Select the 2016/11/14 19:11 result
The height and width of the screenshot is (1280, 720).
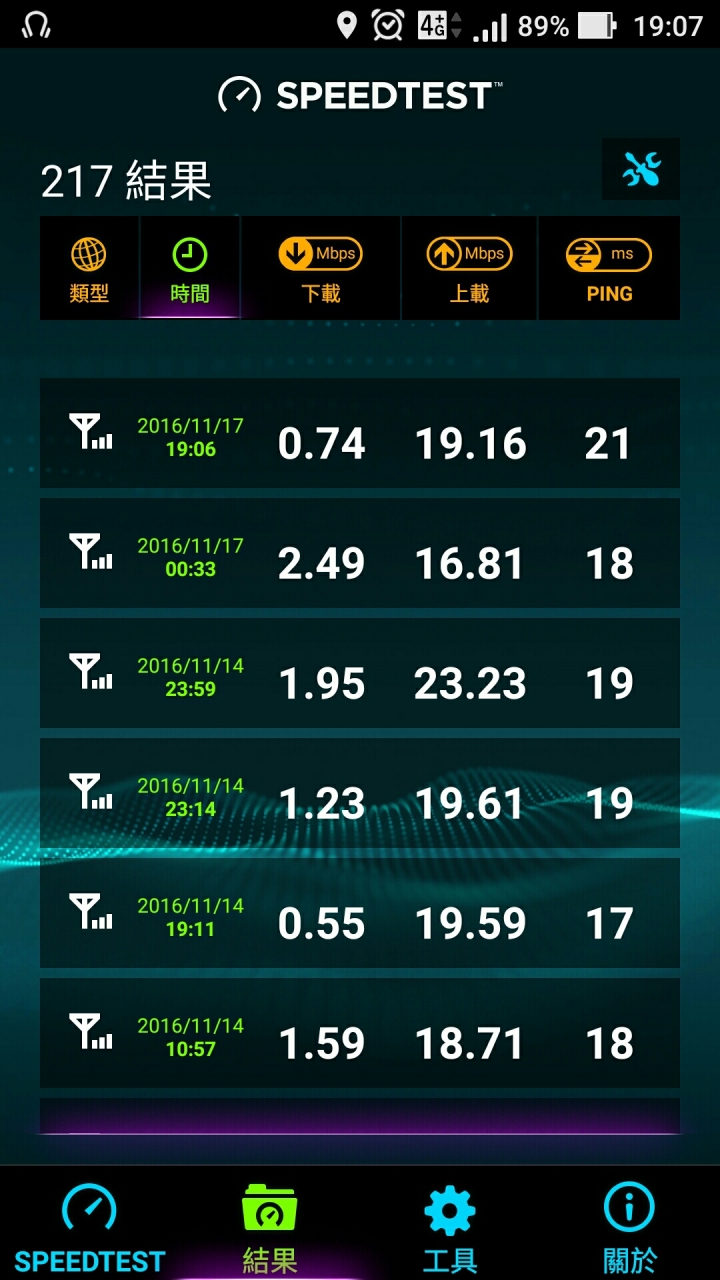[x=360, y=913]
